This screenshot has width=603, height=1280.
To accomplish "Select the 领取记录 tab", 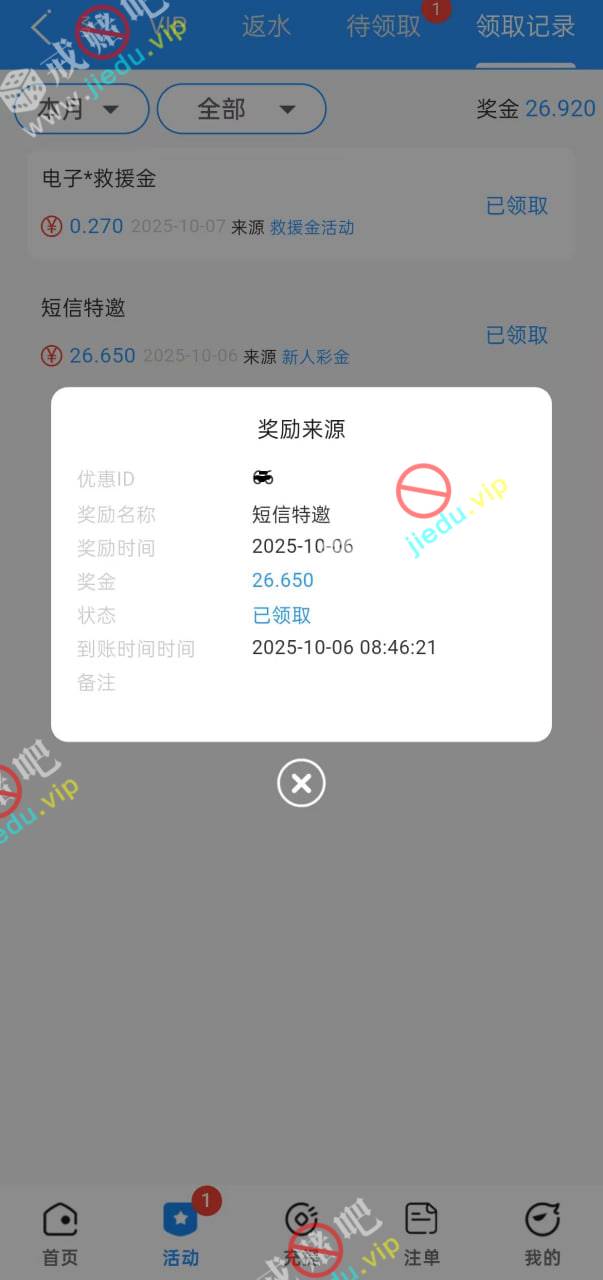I will coord(525,27).
